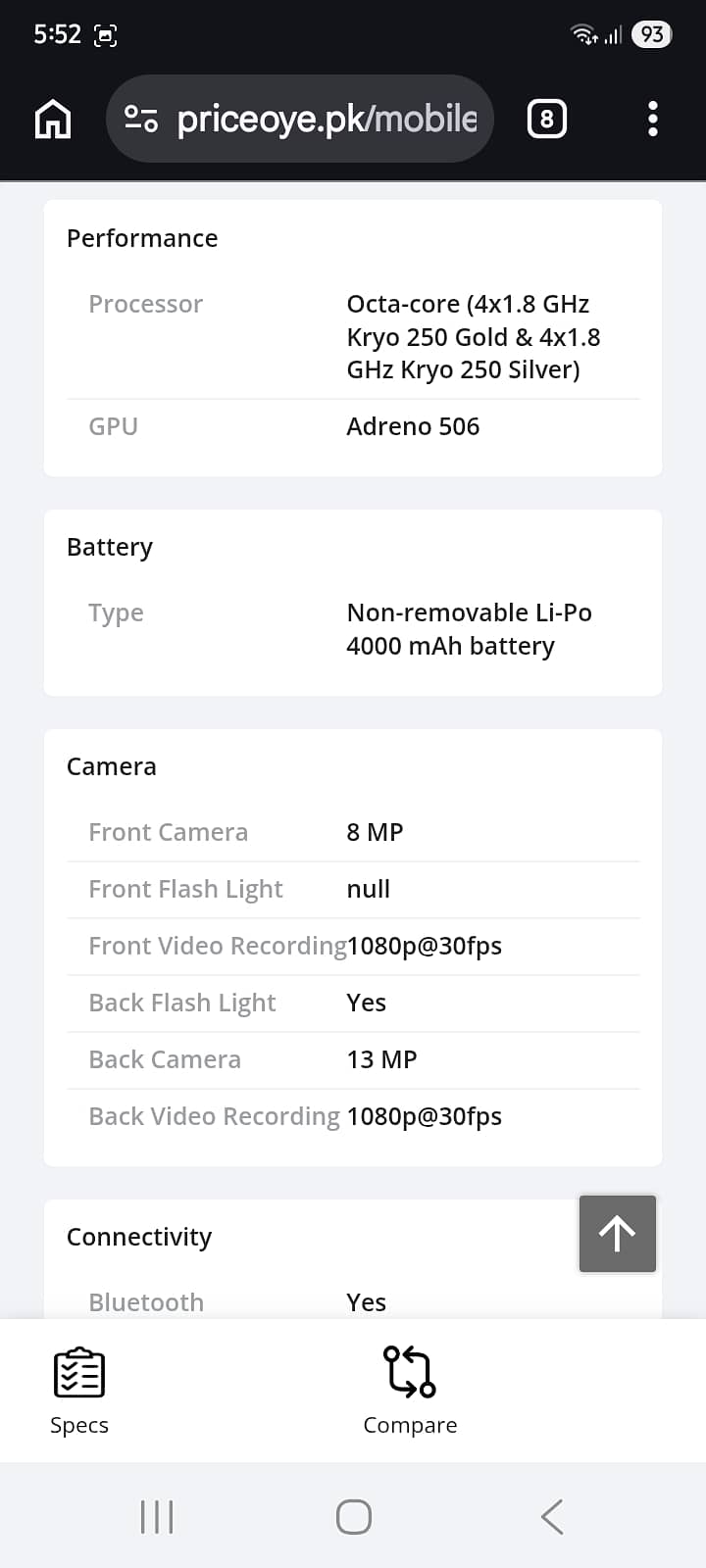706x1568 pixels.
Task: Tap the battery indicator showing 93
Action: click(x=650, y=33)
